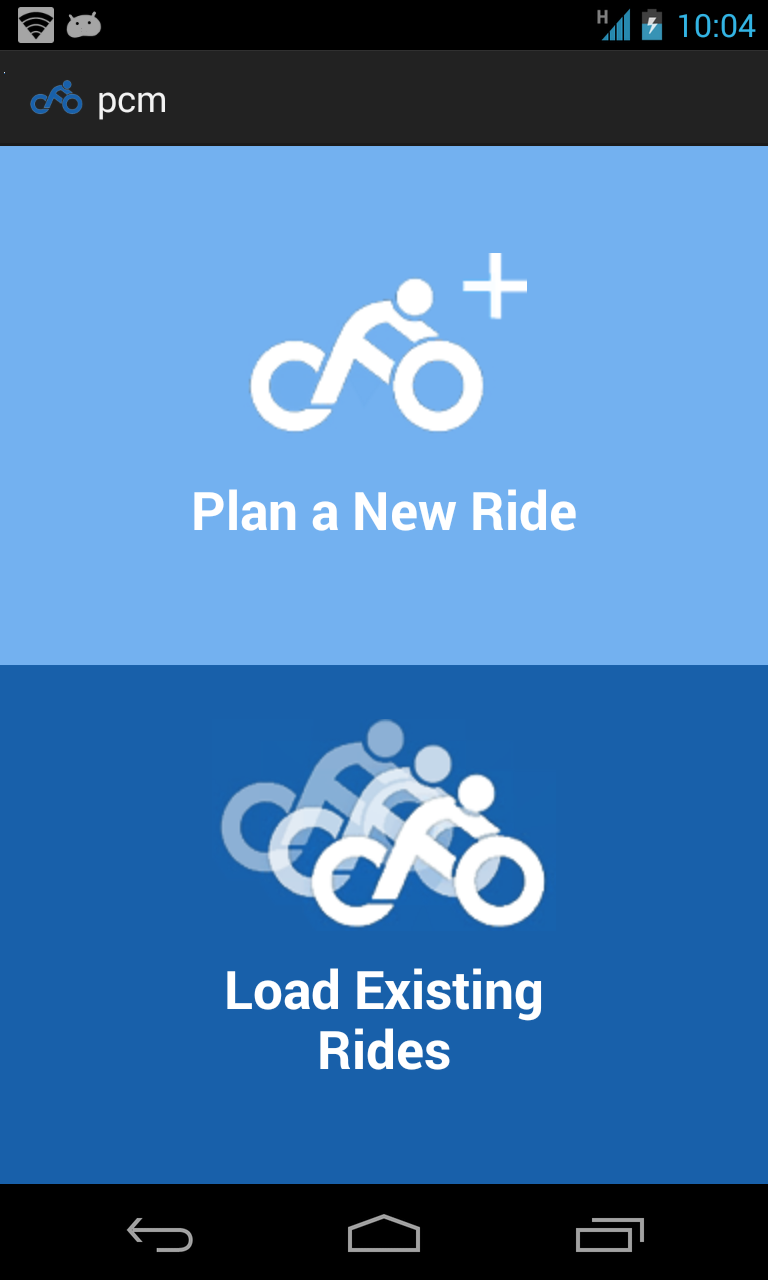Screen dimensions: 768x1280
Task: Open the recent apps view
Action: coord(609,1235)
